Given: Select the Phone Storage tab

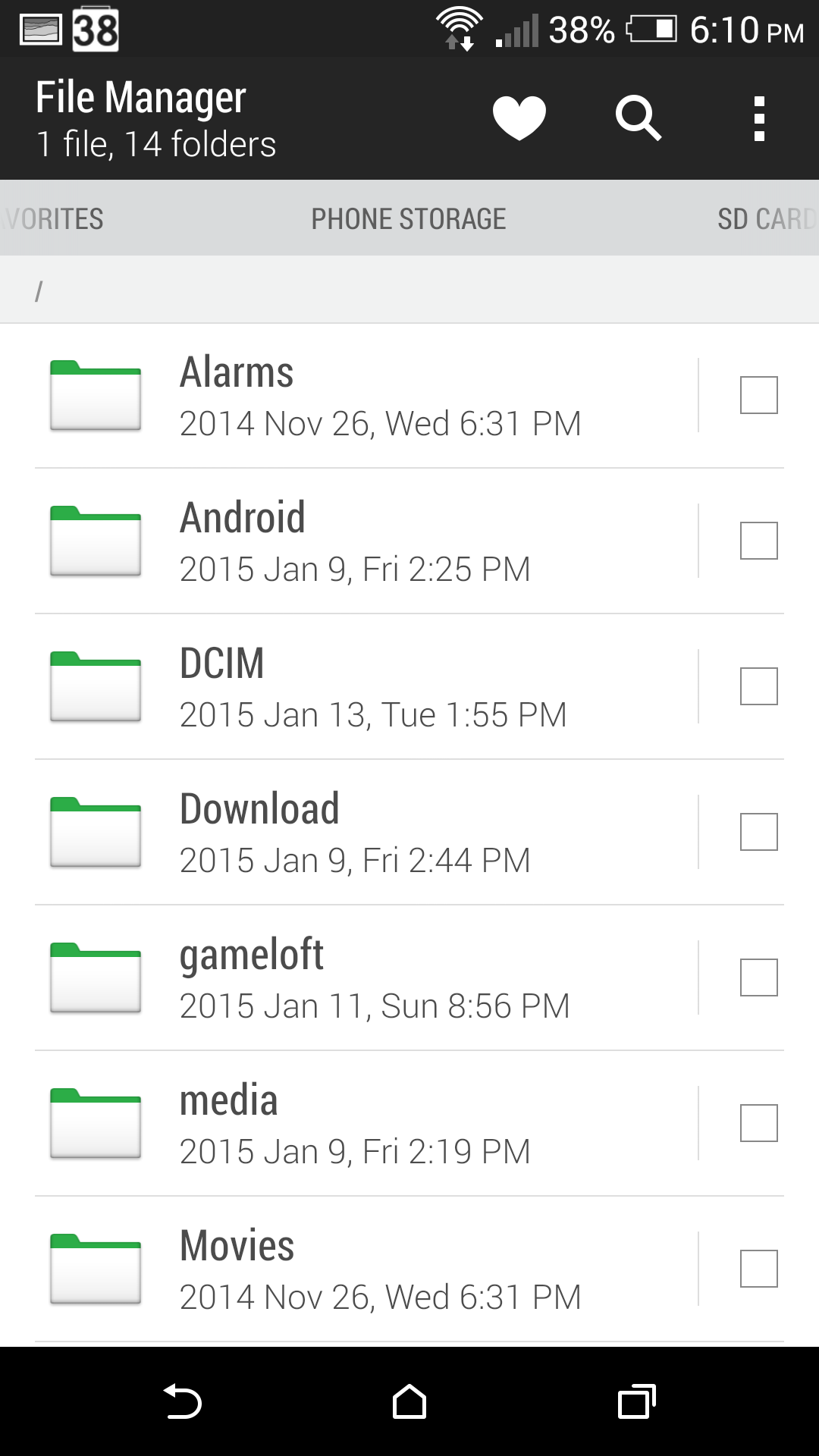Looking at the screenshot, I should [x=409, y=218].
